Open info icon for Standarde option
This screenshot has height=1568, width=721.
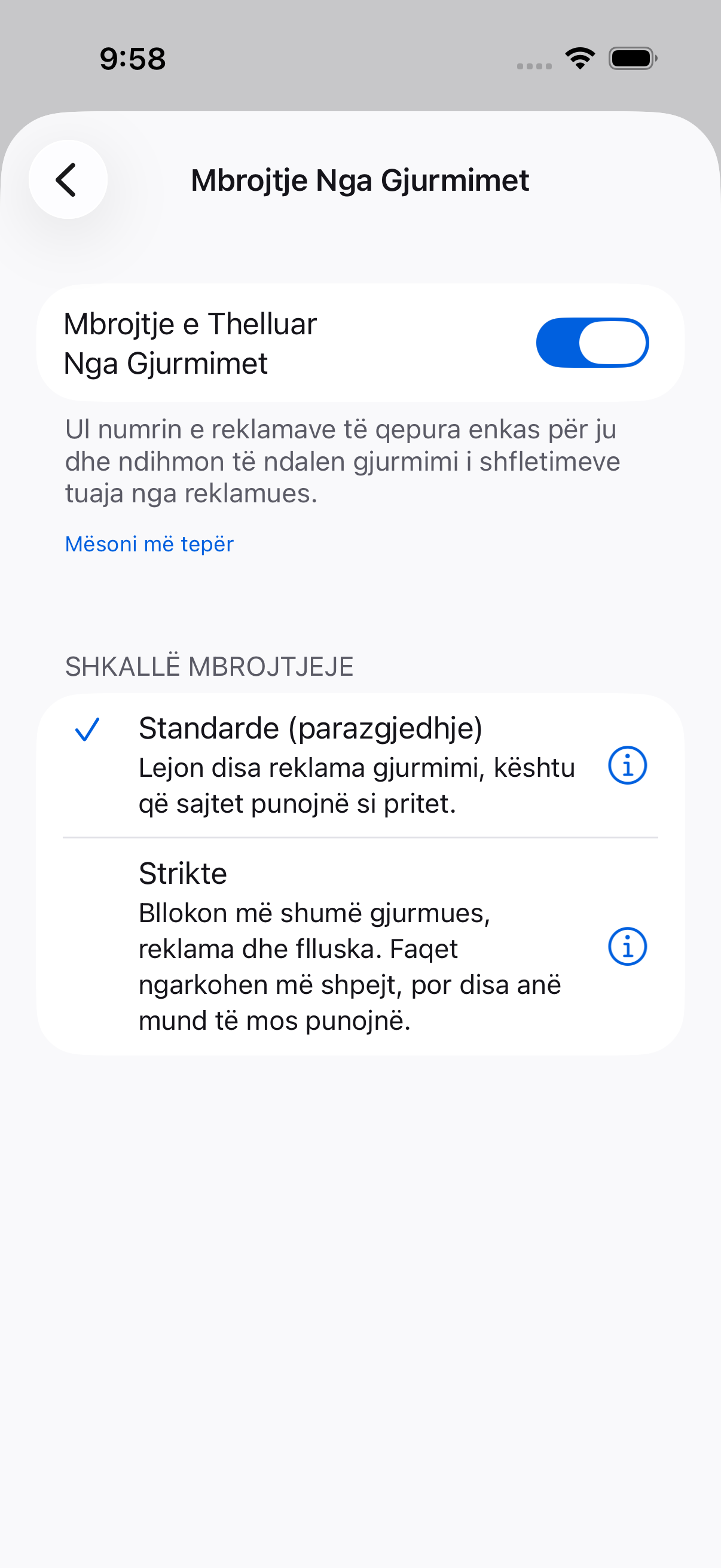tap(627, 765)
